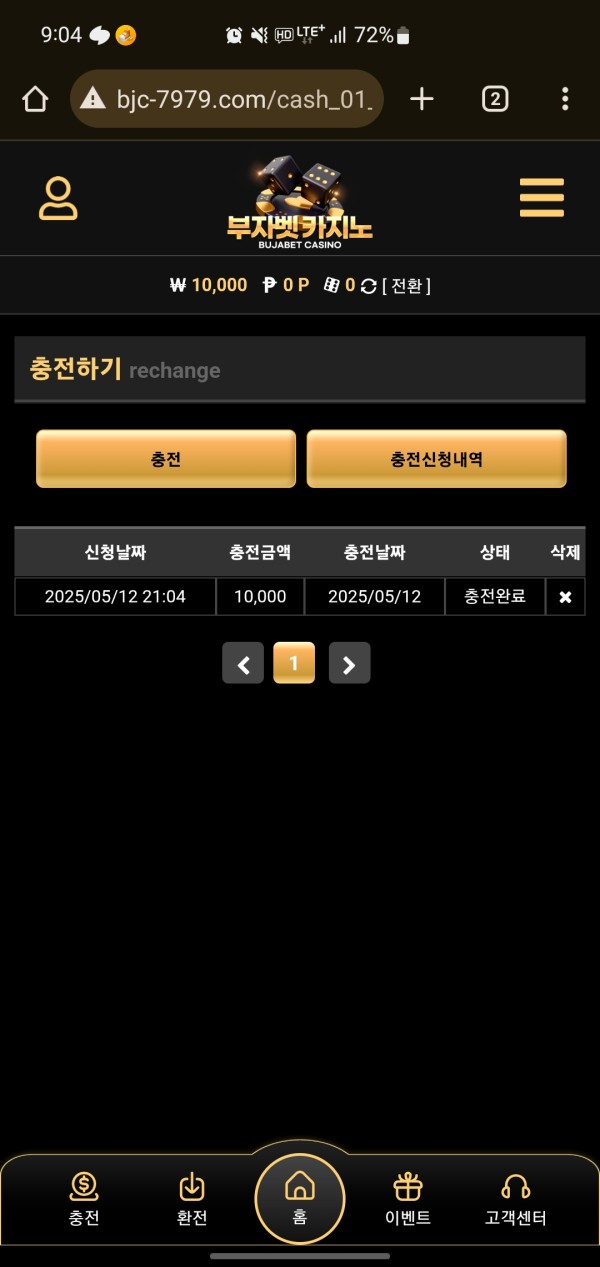Open the browser overflow menu
The width and height of the screenshot is (600, 1267).
(x=565, y=99)
